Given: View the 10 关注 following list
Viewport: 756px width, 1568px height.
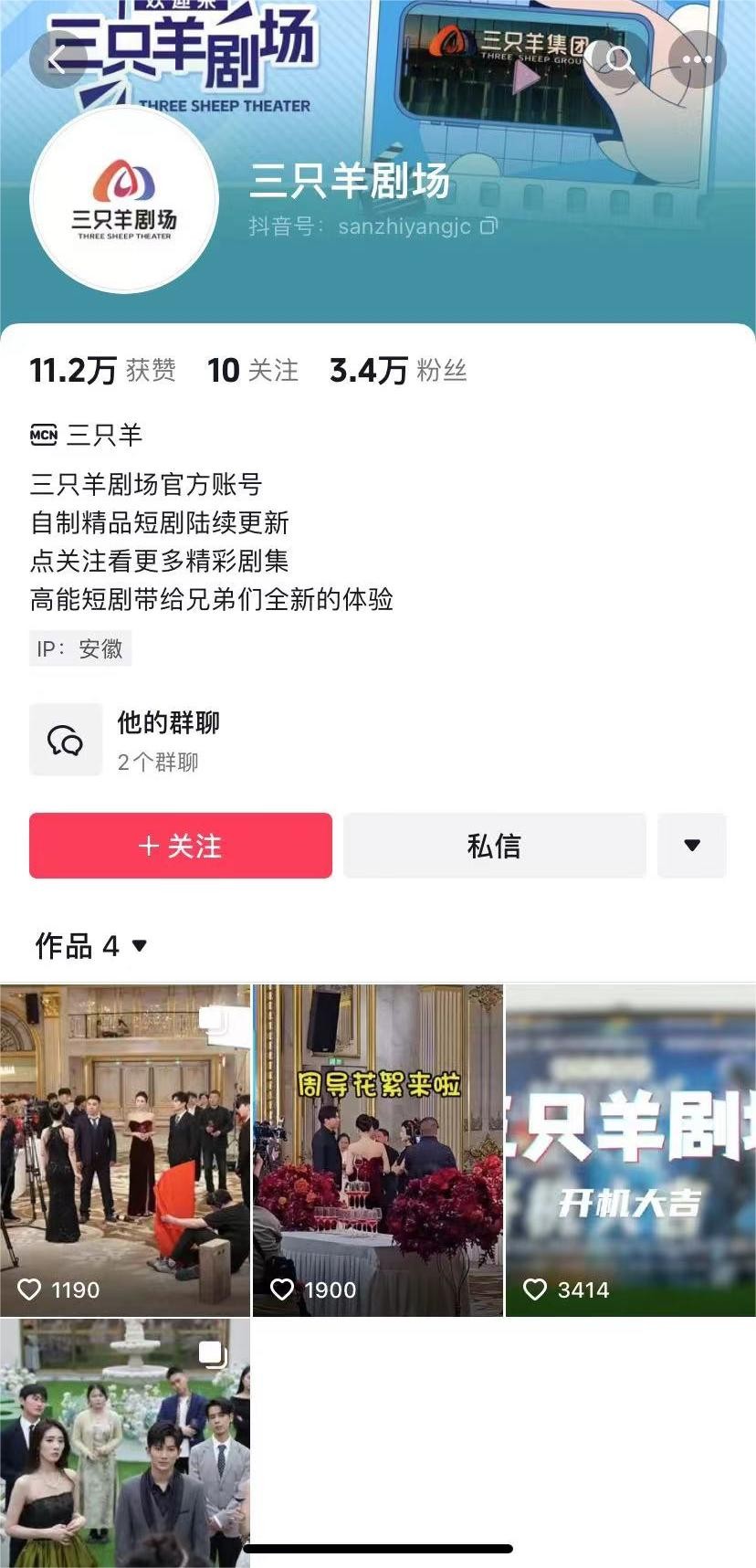Looking at the screenshot, I should (x=253, y=371).
